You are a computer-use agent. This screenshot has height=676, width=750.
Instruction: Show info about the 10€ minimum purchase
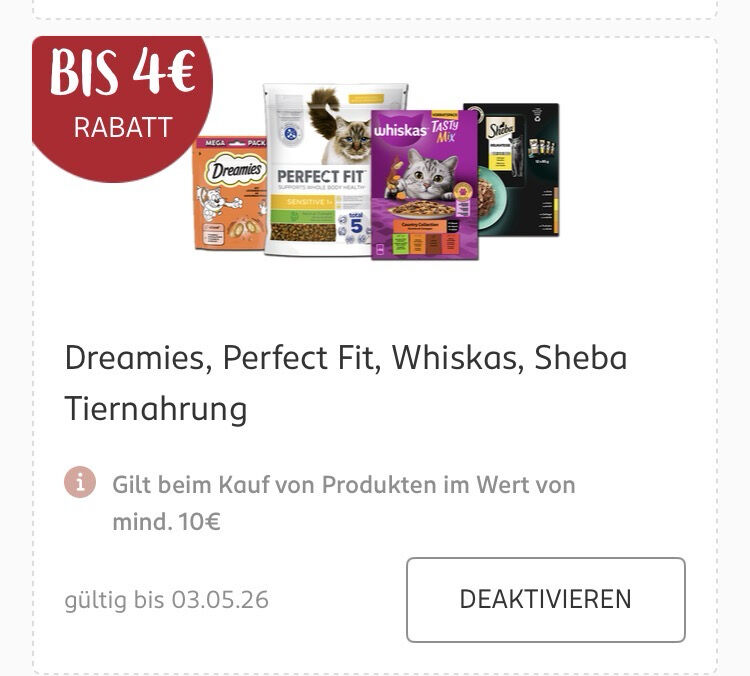coord(80,483)
